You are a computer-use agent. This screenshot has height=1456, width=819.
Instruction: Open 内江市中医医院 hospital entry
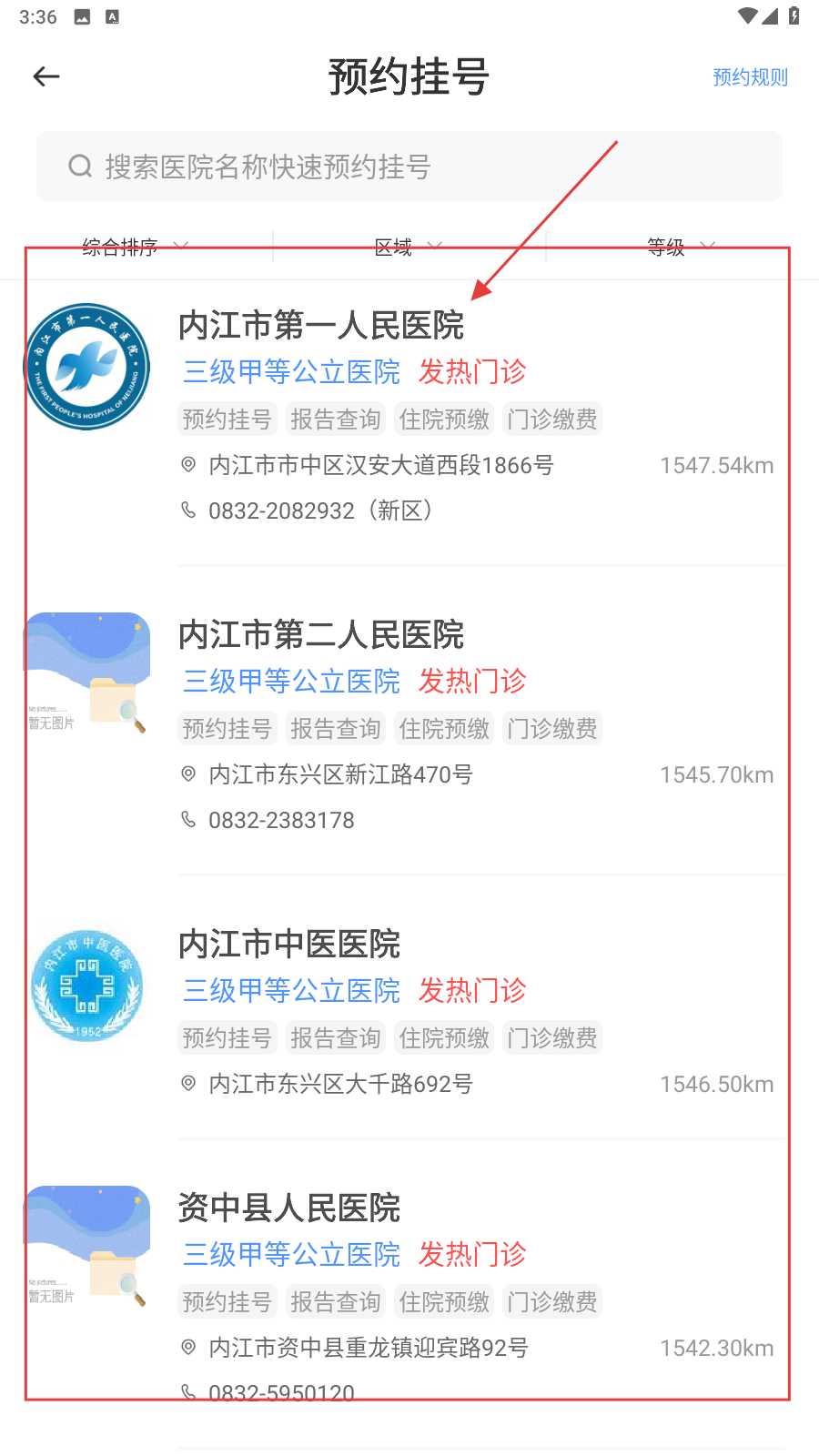coord(289,945)
